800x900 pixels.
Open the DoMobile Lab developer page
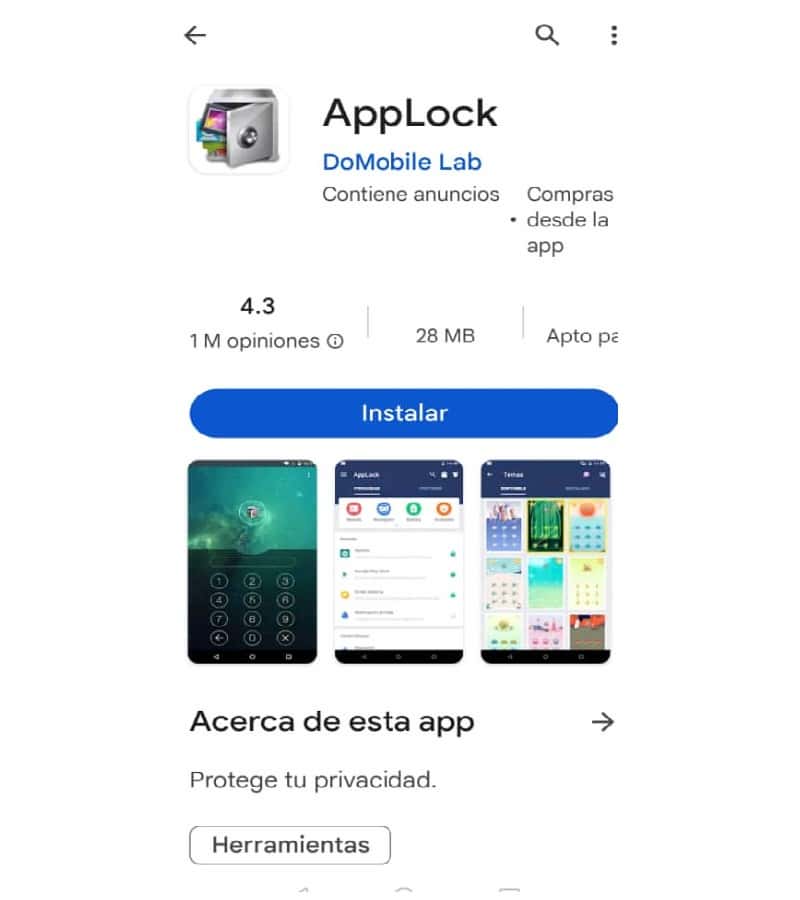tap(401, 161)
